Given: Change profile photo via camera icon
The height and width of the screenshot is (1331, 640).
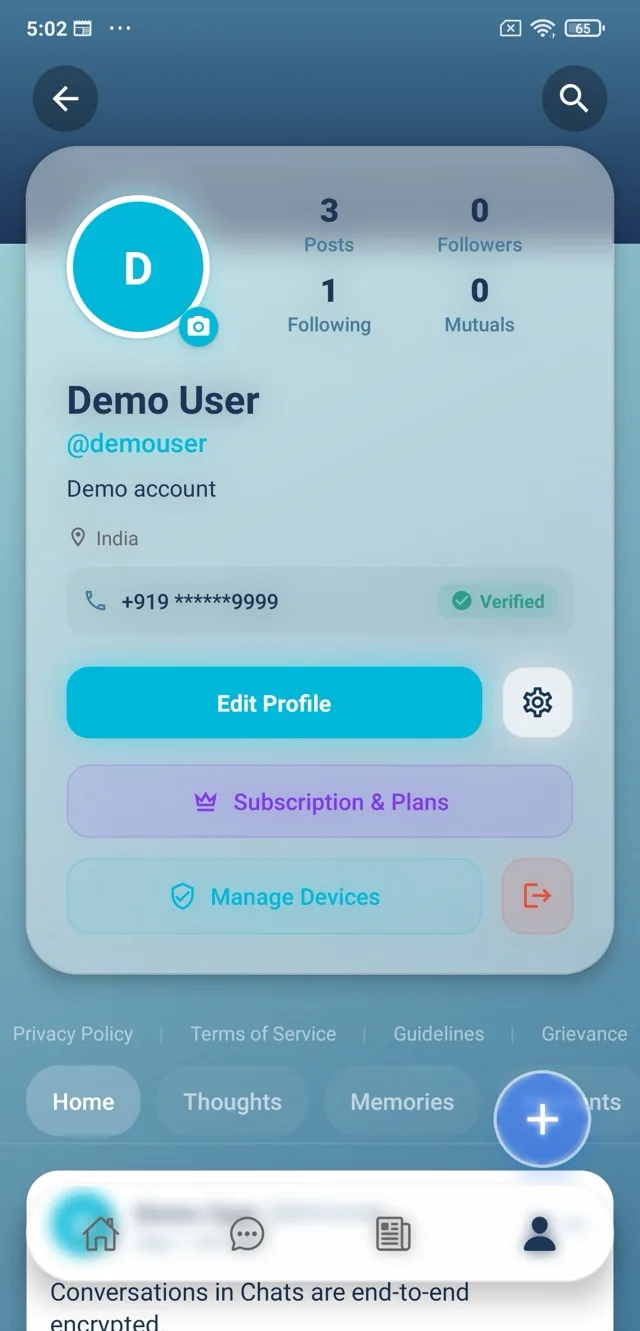Looking at the screenshot, I should 199,327.
